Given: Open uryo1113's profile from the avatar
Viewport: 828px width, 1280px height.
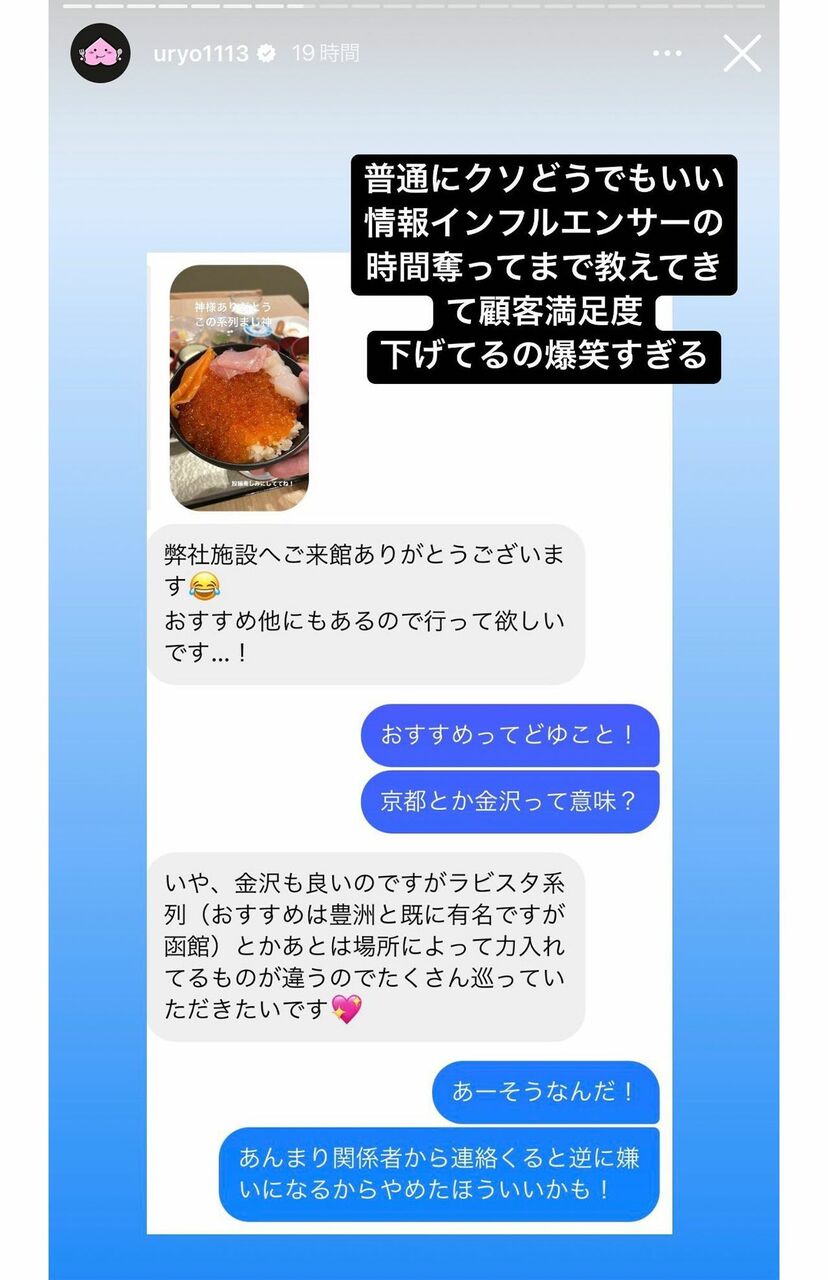Looking at the screenshot, I should [x=101, y=53].
